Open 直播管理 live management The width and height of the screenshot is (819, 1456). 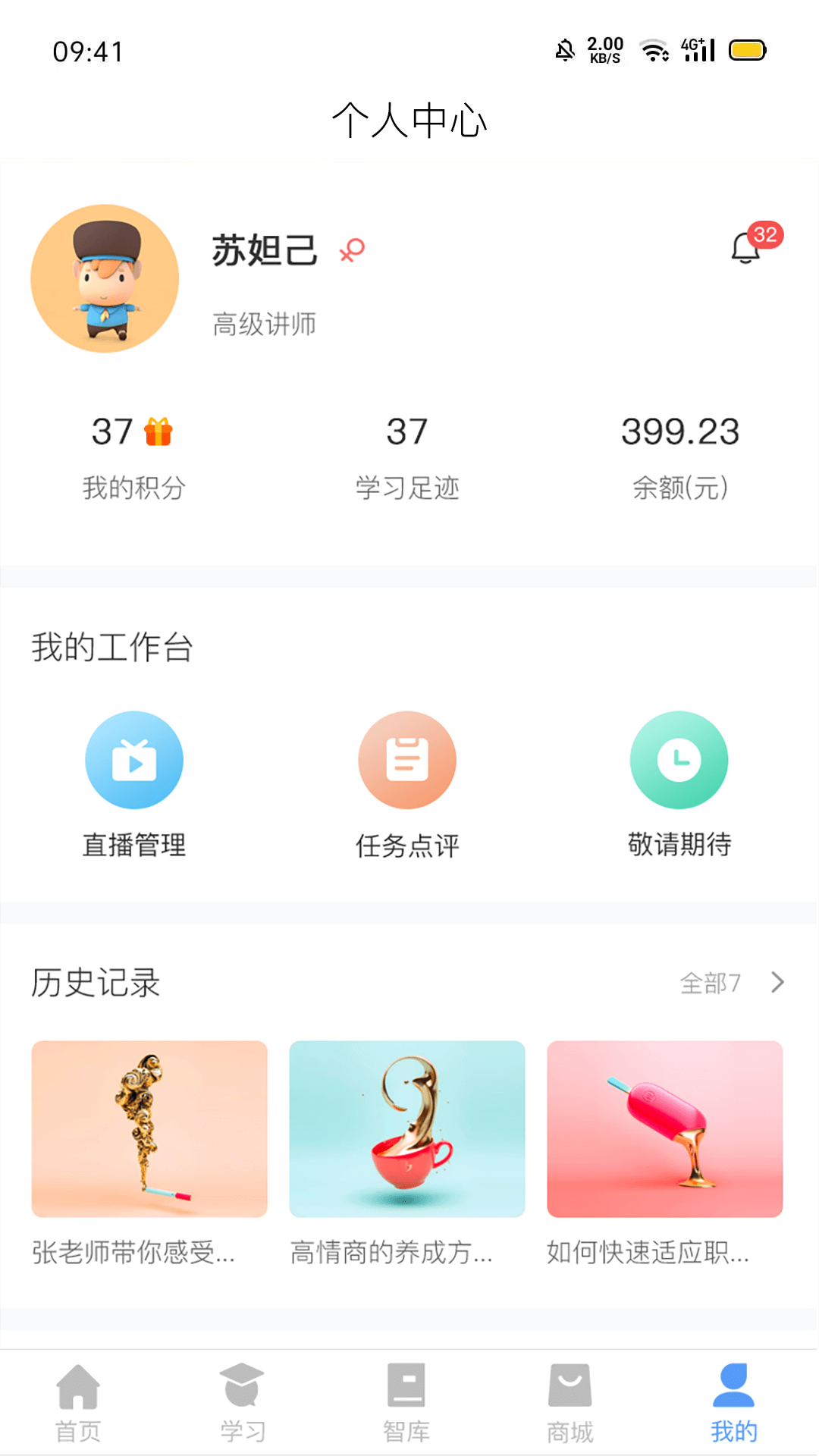point(134,761)
